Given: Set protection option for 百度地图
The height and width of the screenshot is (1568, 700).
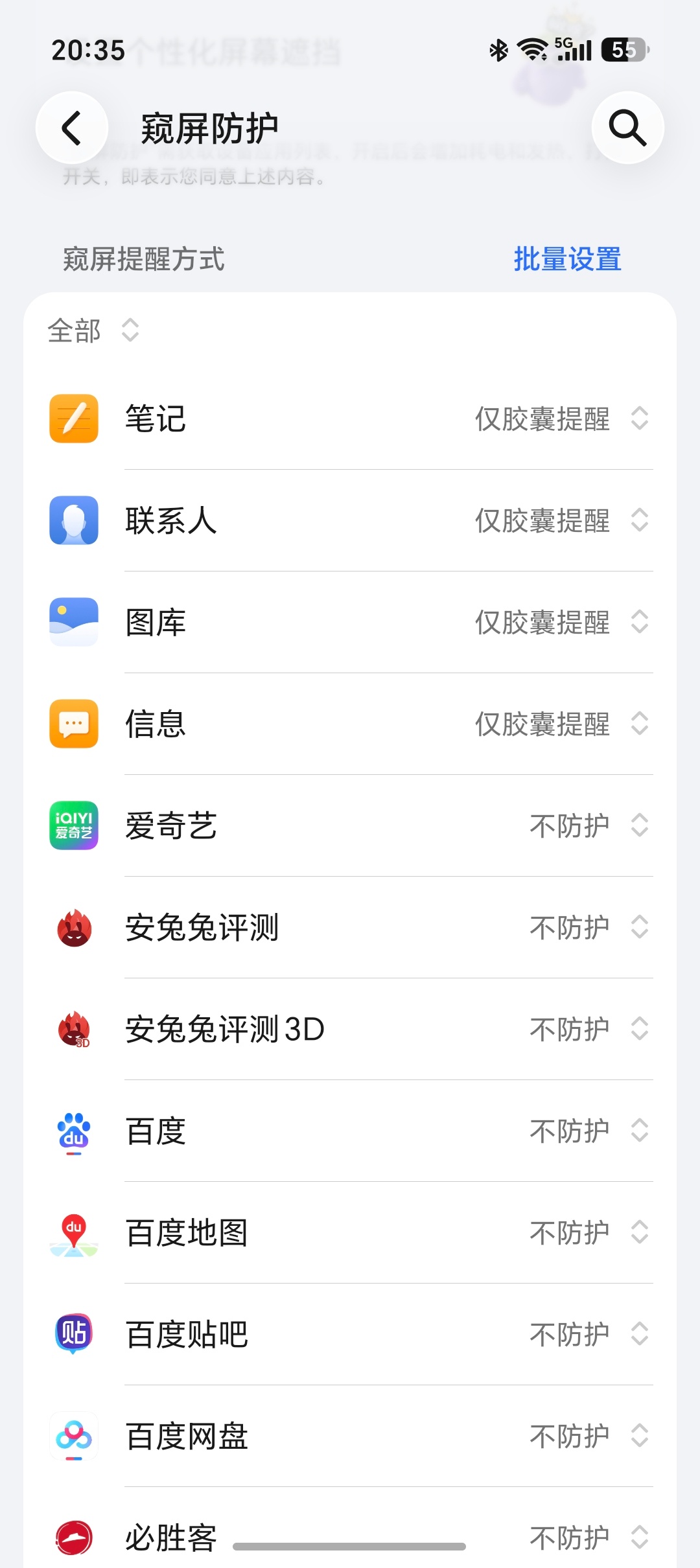Looking at the screenshot, I should pos(589,1232).
